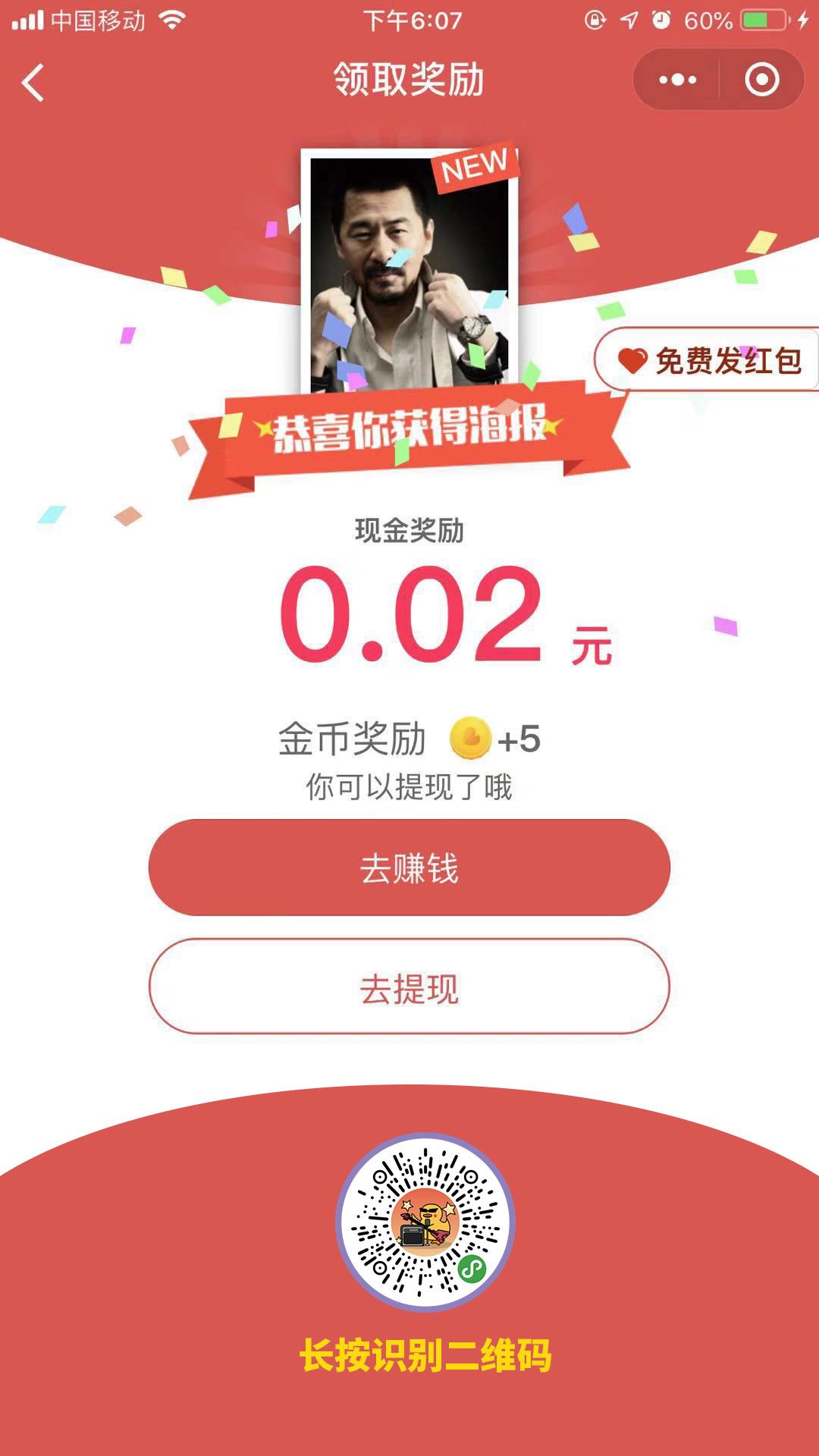Close the mini program with the circle icon
This screenshot has height=1456, width=819.
click(761, 80)
